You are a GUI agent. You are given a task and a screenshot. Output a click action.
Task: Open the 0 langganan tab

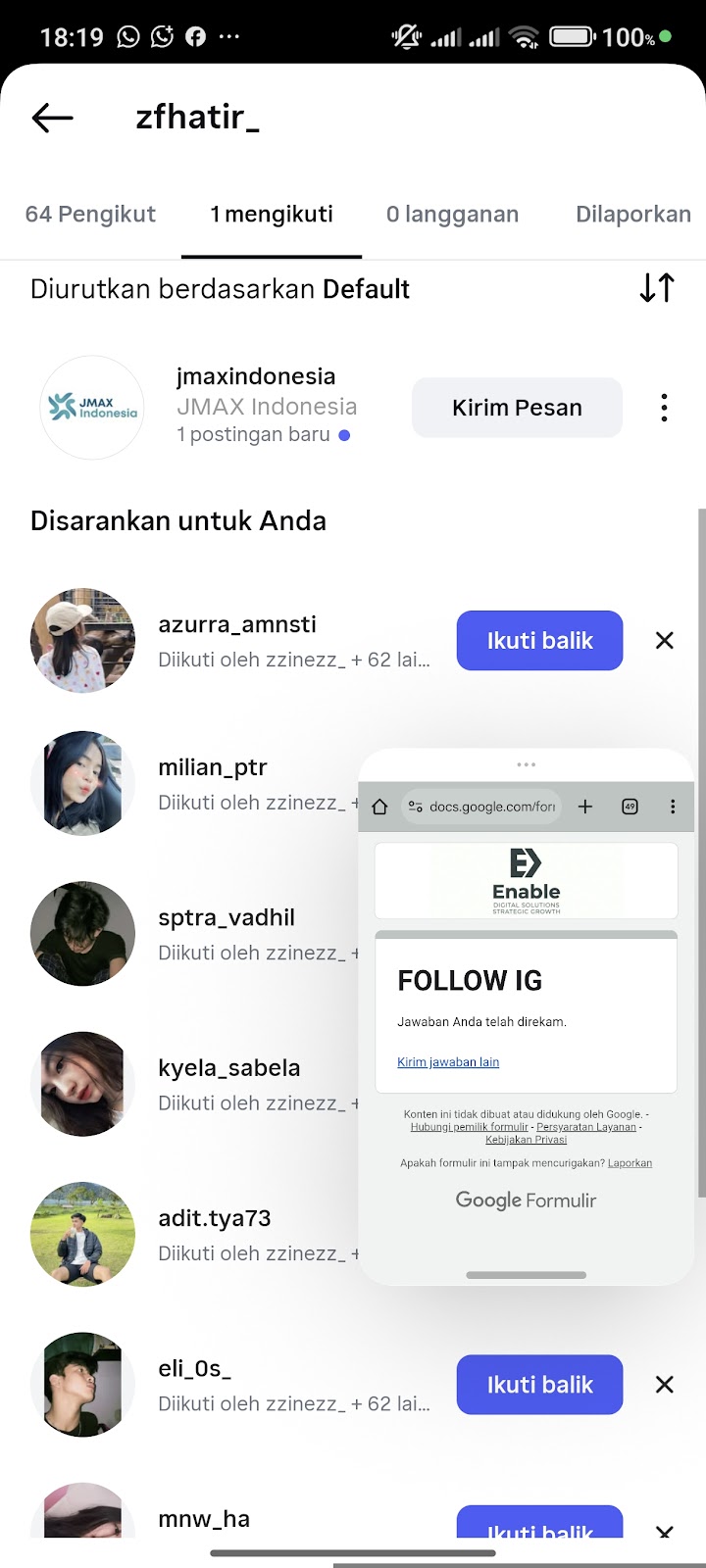(452, 215)
